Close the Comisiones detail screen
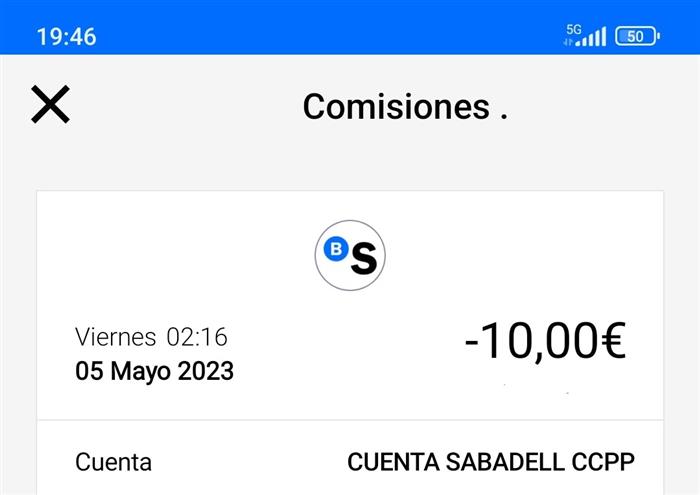Image resolution: width=700 pixels, height=495 pixels. coord(50,105)
